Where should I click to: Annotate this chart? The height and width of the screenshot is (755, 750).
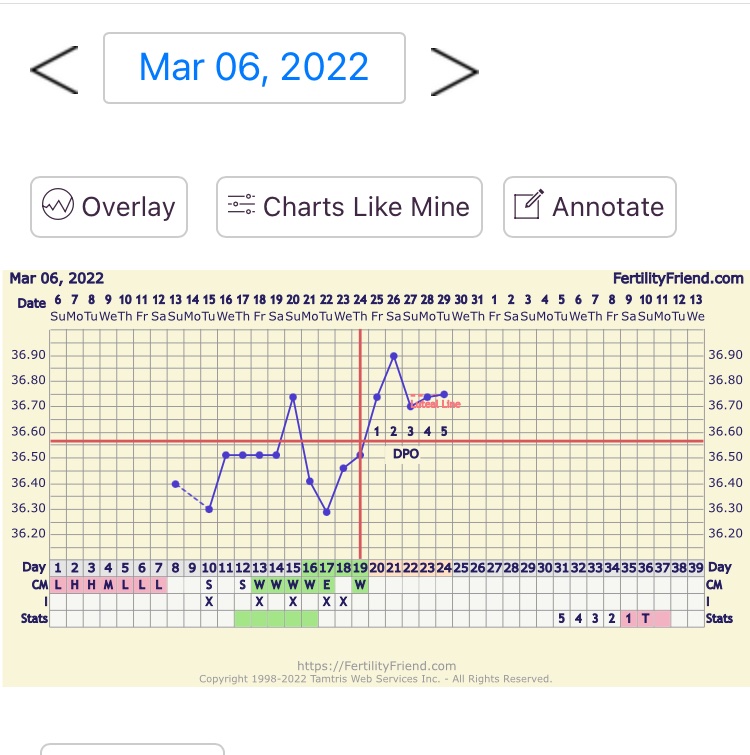[589, 207]
